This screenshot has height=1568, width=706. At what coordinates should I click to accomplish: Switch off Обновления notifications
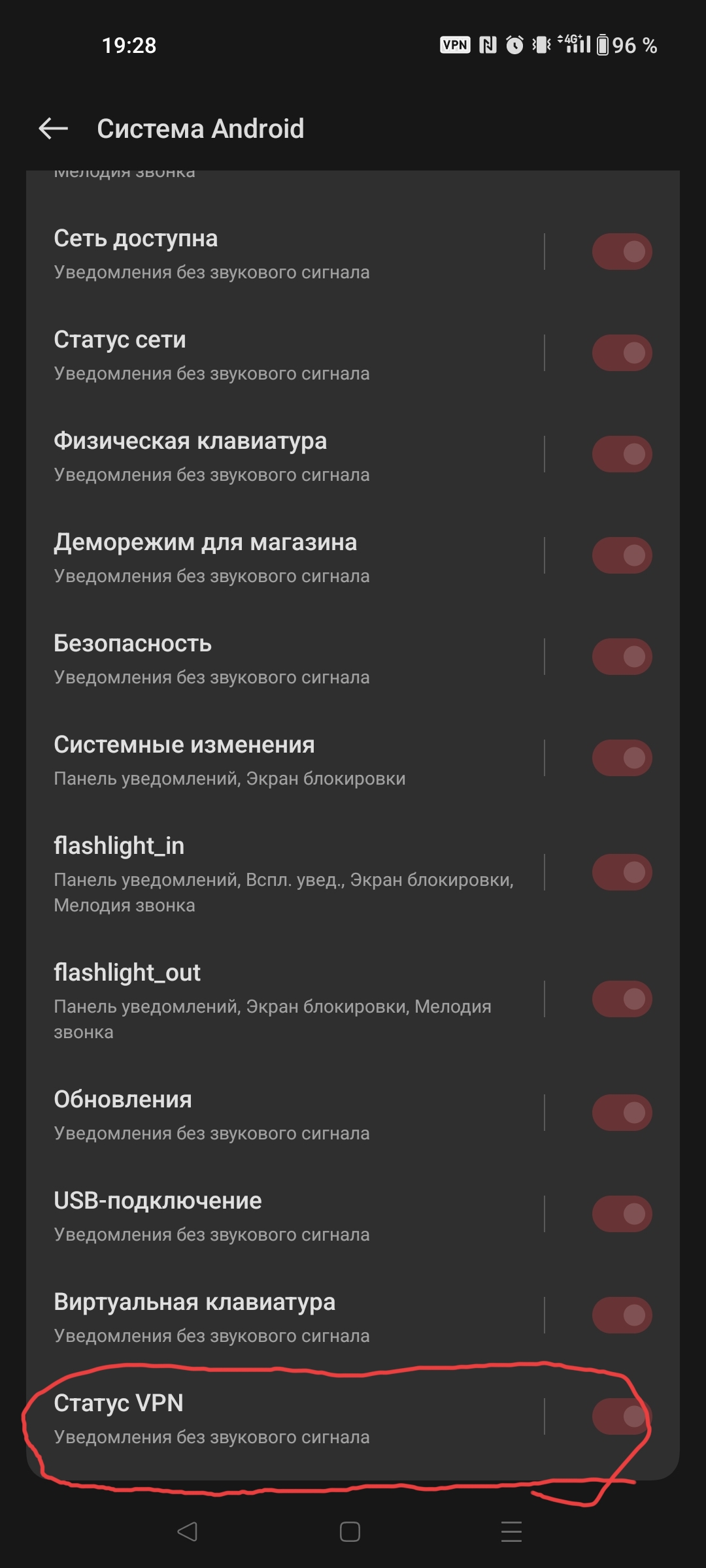[622, 1113]
